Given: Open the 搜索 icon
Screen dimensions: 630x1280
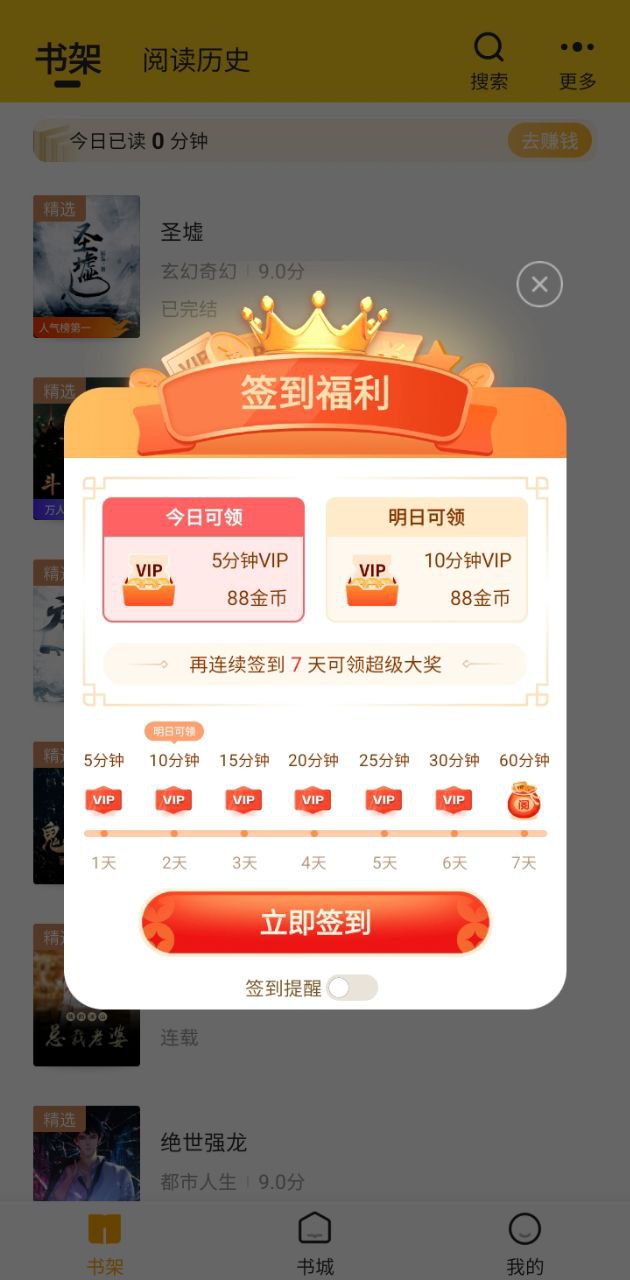Looking at the screenshot, I should coord(489,60).
